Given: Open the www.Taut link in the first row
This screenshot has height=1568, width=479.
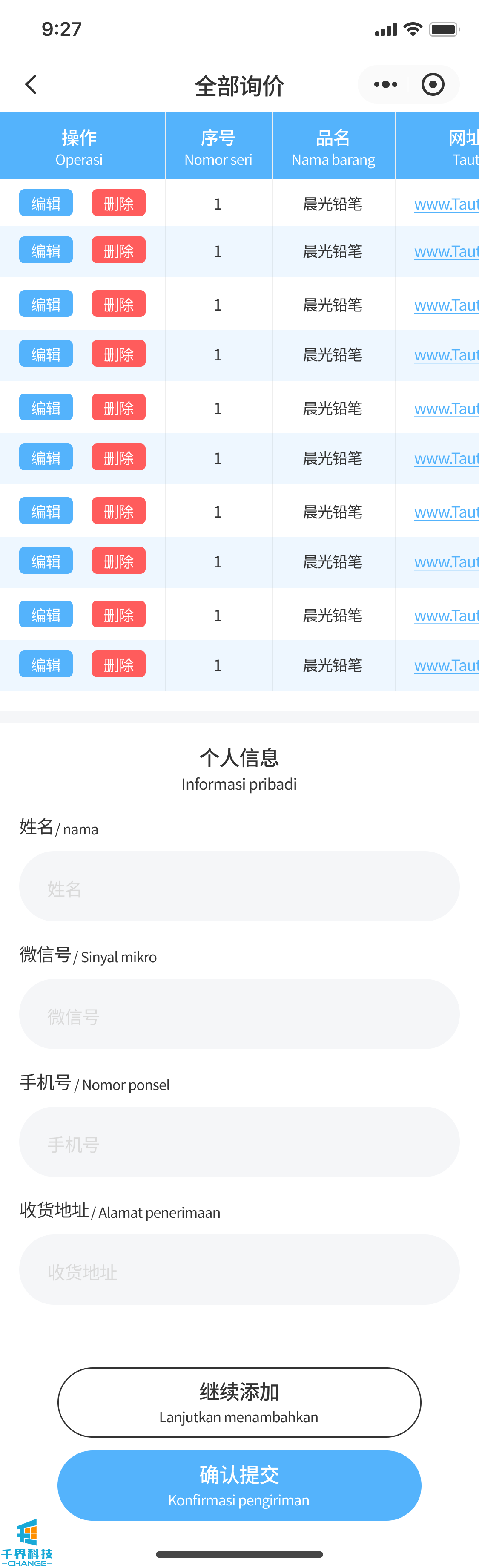Looking at the screenshot, I should pyautogui.click(x=446, y=204).
